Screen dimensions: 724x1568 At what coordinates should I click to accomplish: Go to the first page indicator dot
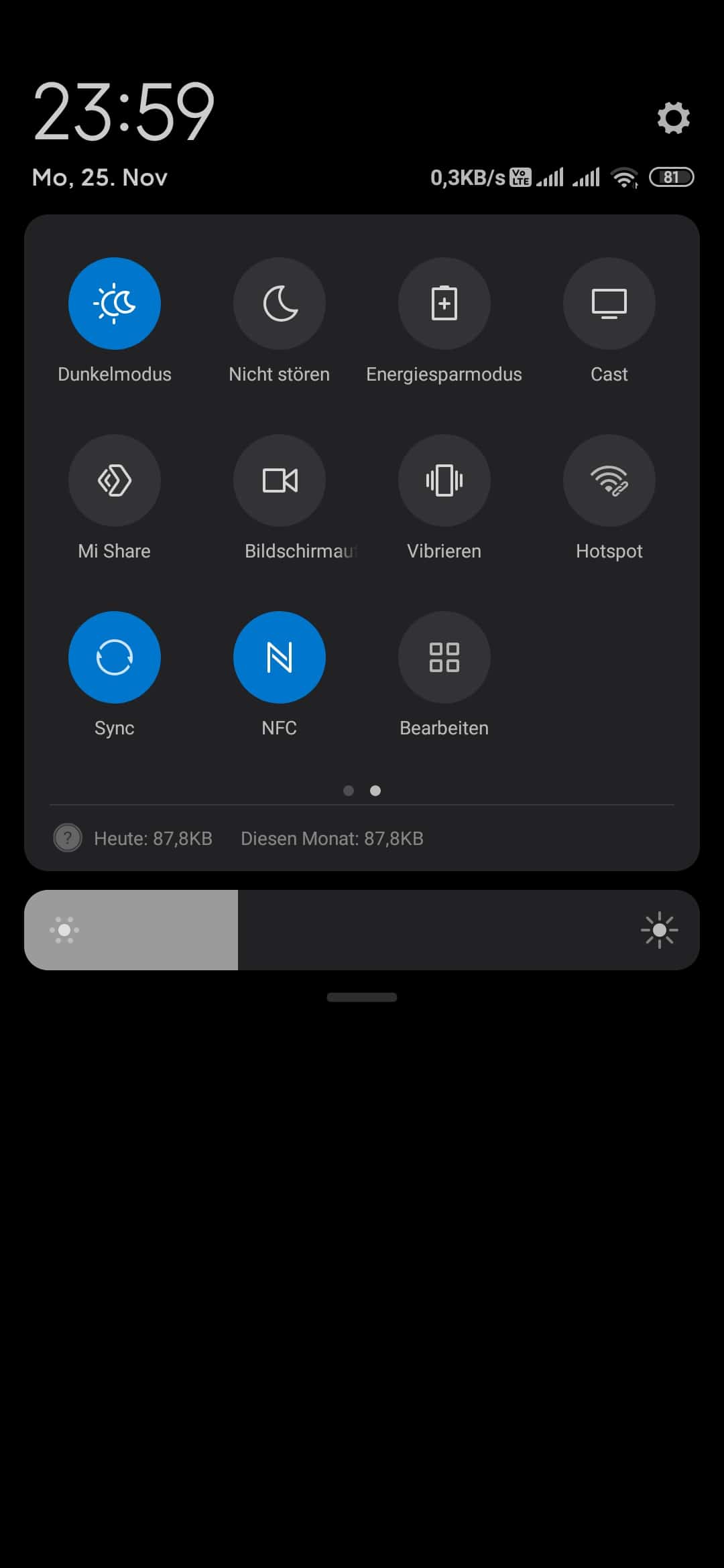click(349, 791)
